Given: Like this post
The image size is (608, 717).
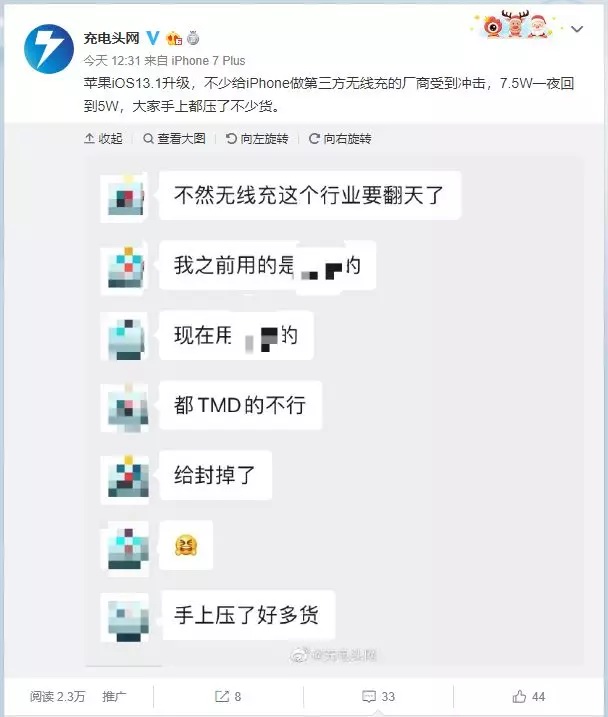Looking at the screenshot, I should pos(528,696).
